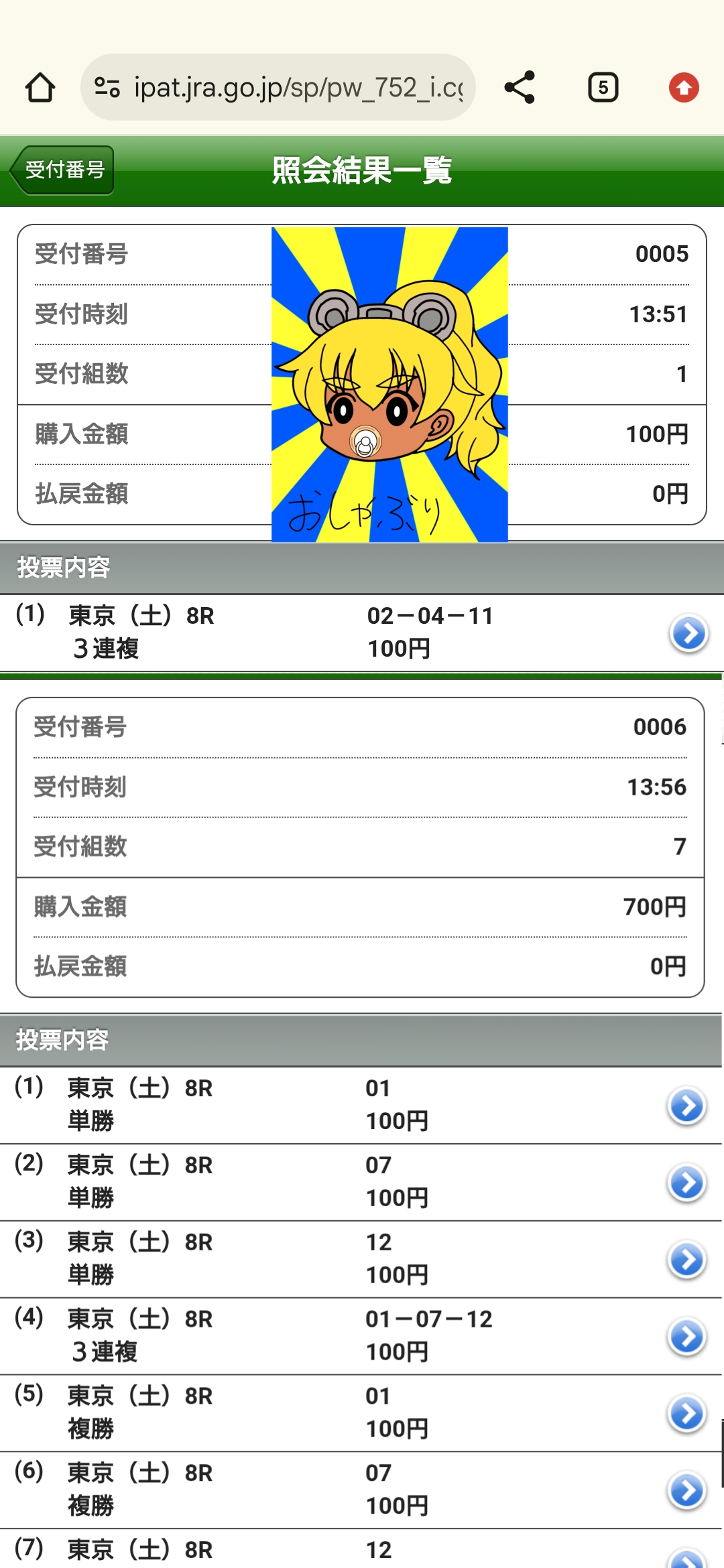Open 複勝 07 bet details

pyautogui.click(x=686, y=1491)
